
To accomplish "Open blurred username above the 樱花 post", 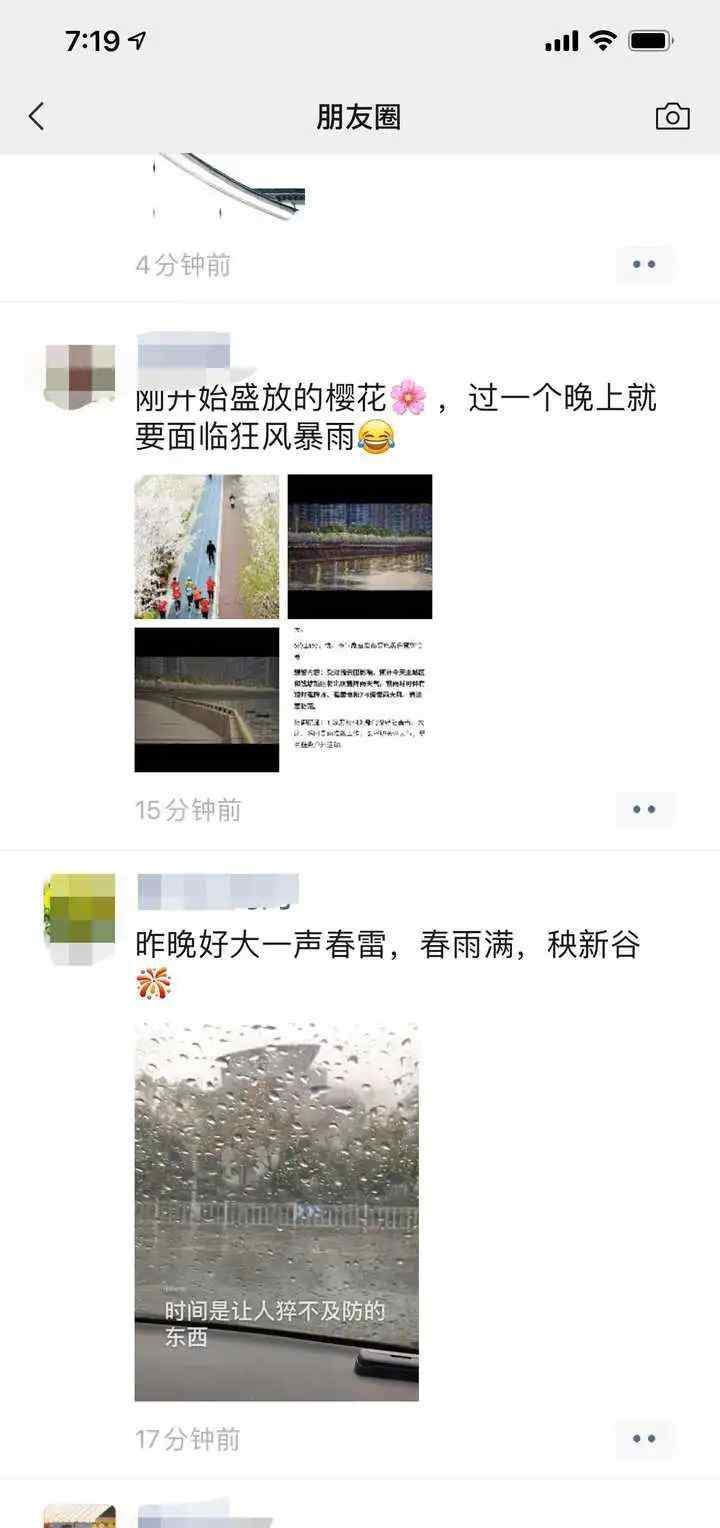I will [x=183, y=352].
